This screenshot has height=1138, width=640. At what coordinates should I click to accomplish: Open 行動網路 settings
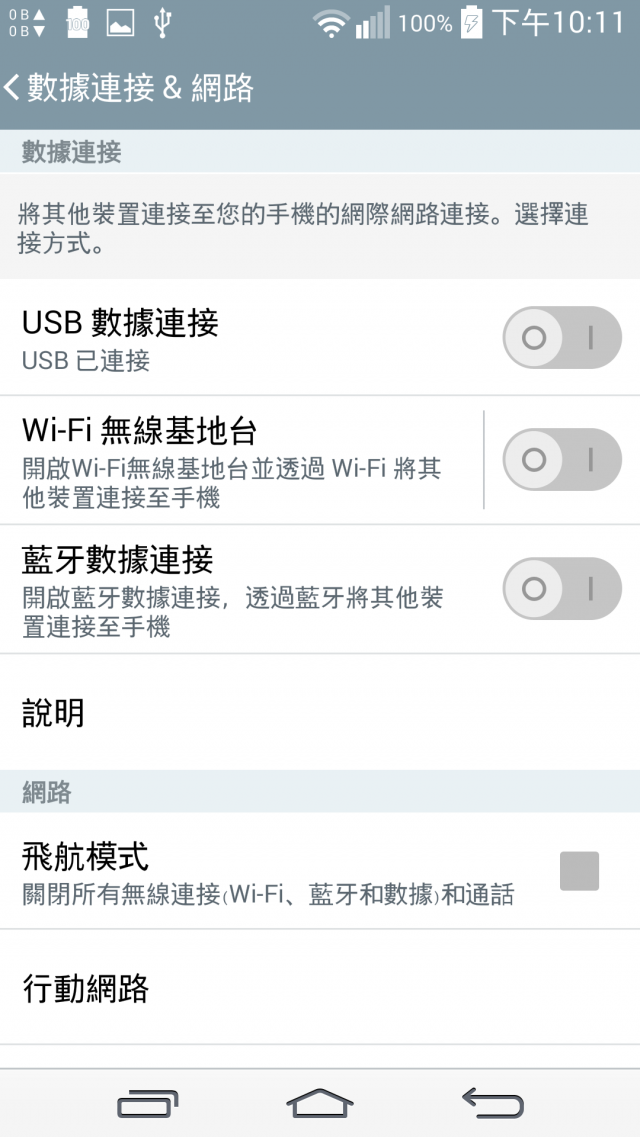[320, 988]
